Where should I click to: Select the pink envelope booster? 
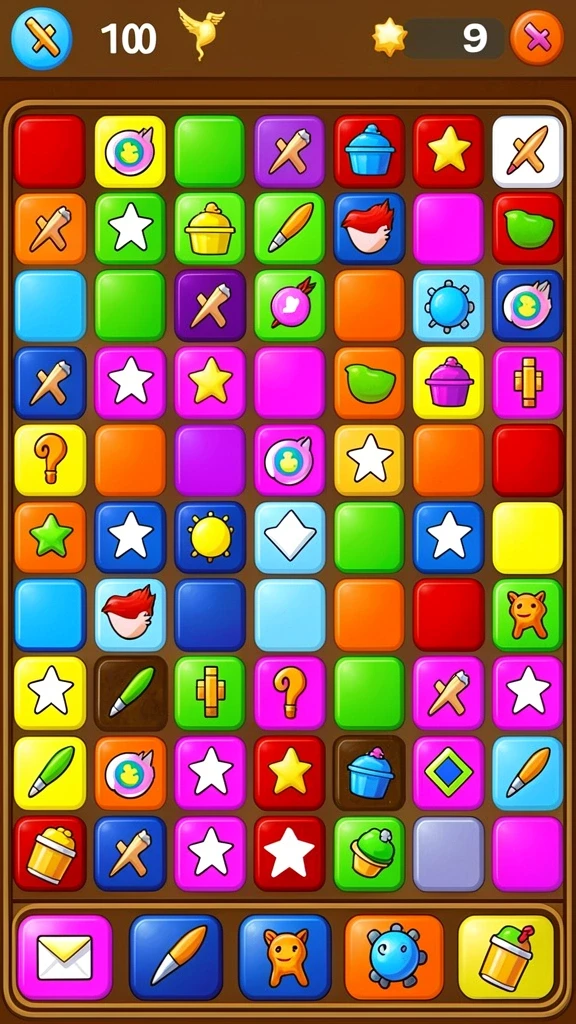pos(65,957)
